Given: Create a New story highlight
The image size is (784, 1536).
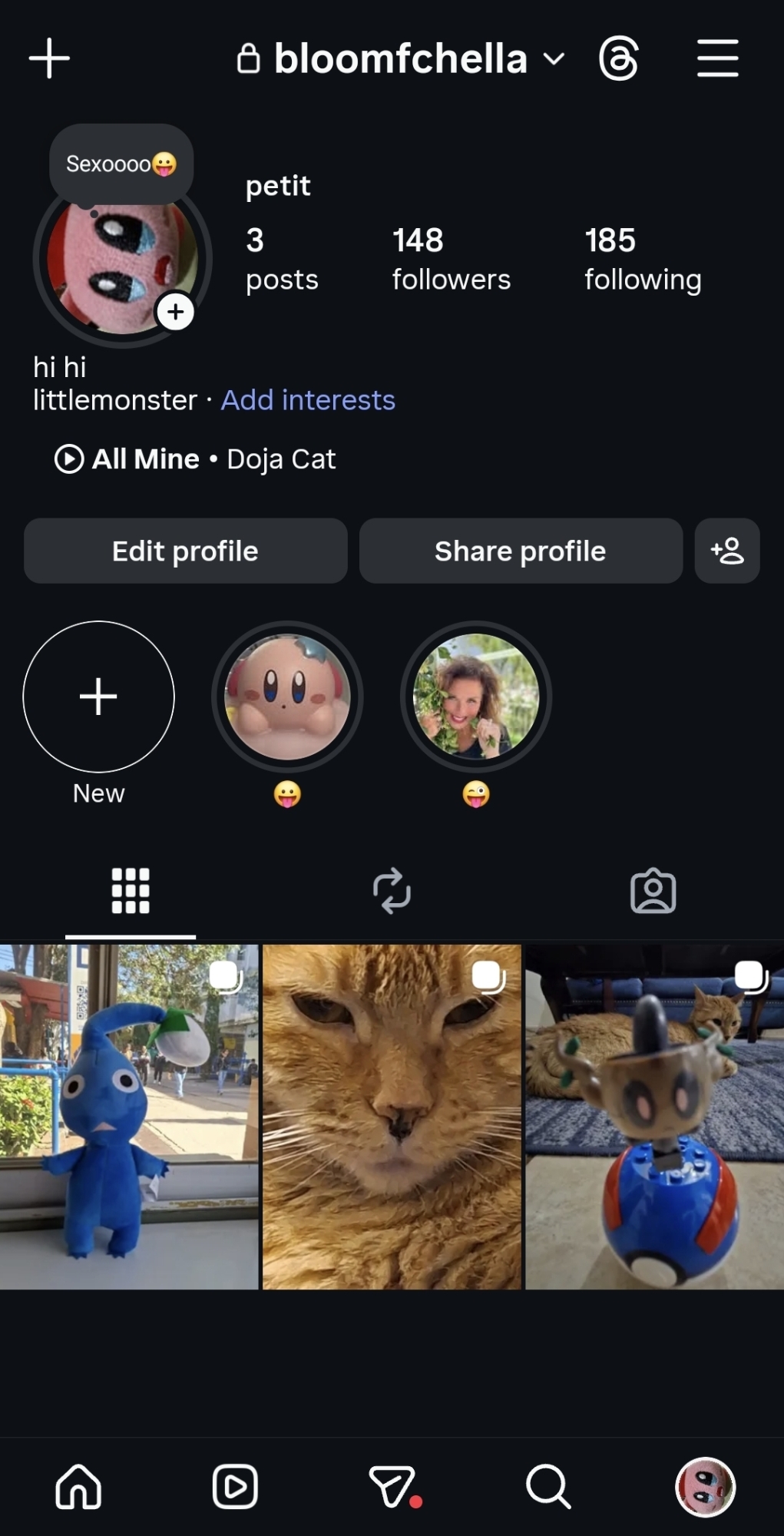Looking at the screenshot, I should (x=99, y=697).
